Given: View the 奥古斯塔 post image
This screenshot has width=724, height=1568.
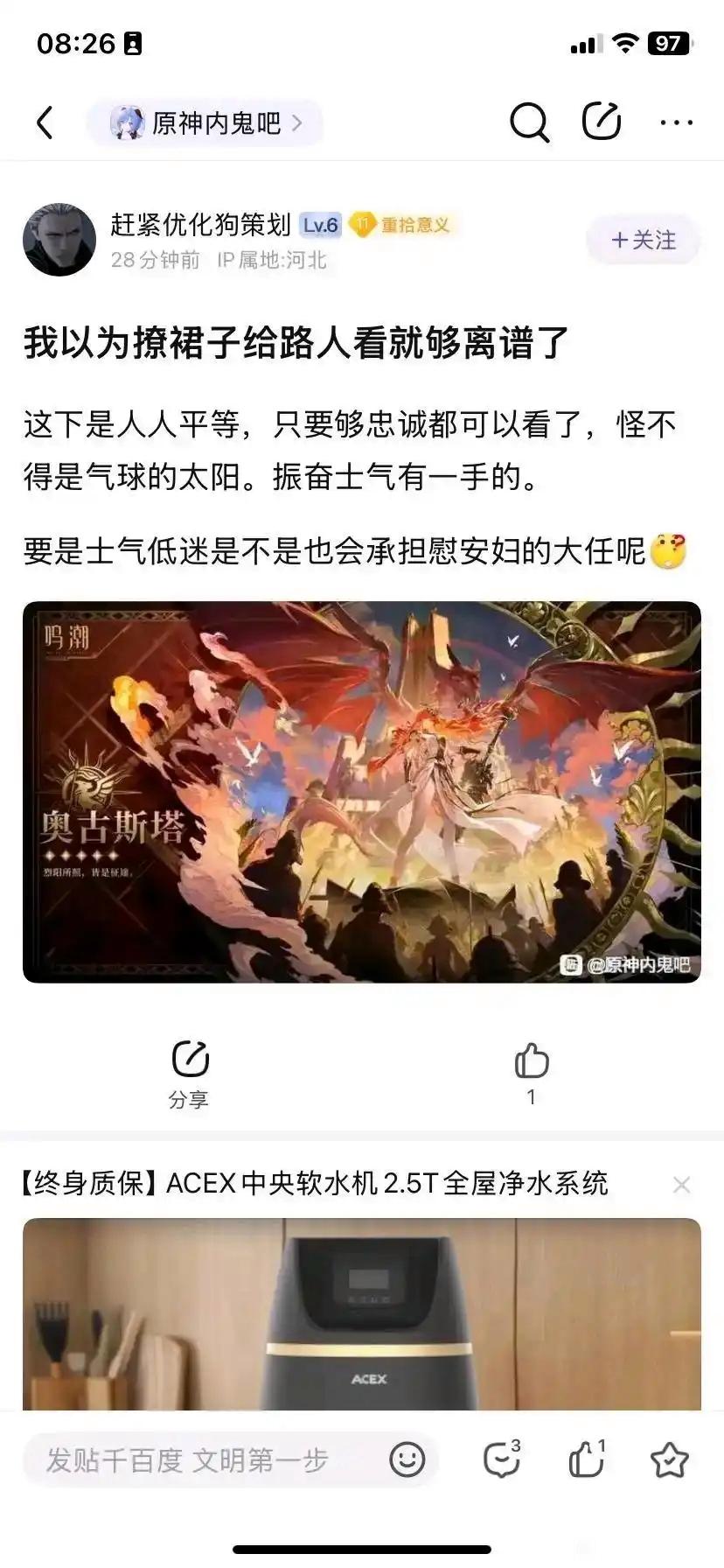Looking at the screenshot, I should tap(361, 791).
